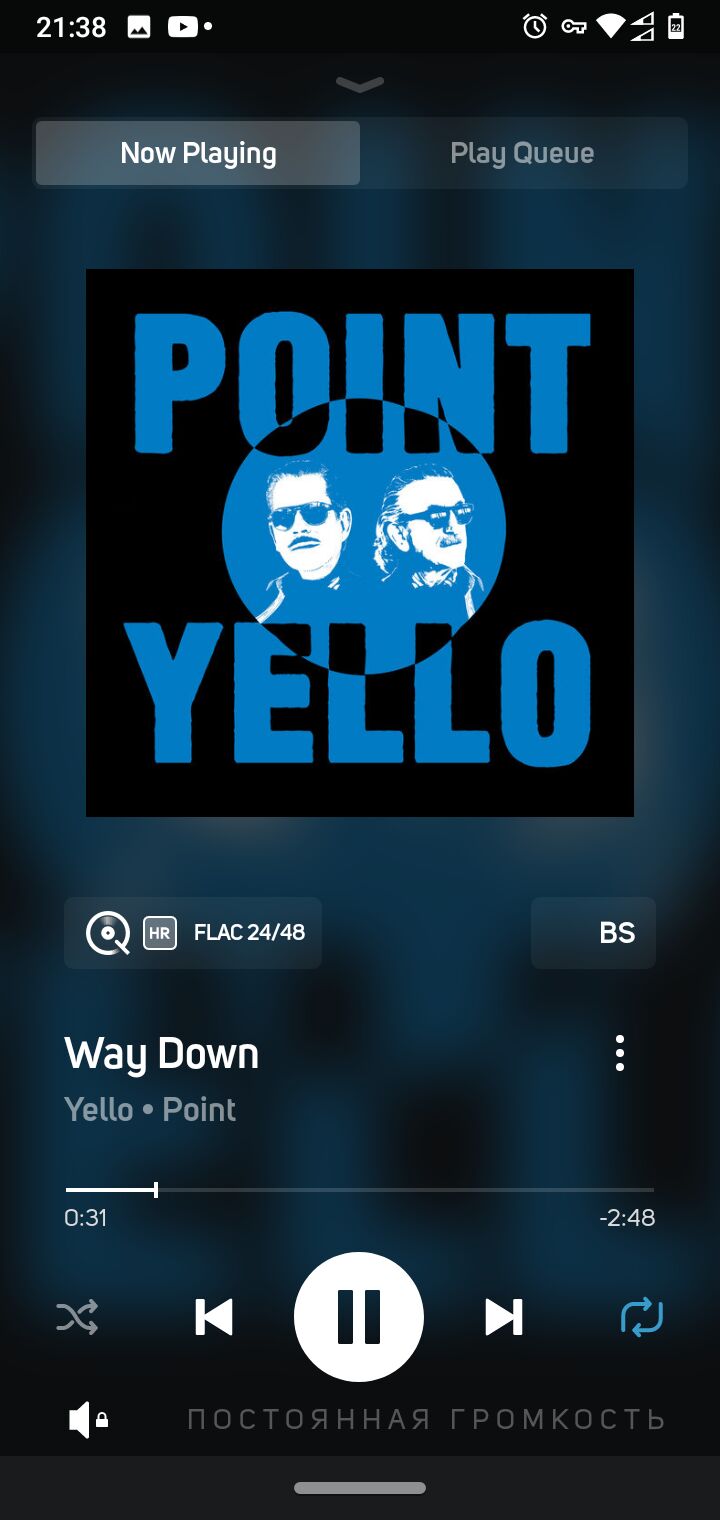Skip to the next track

point(503,1317)
